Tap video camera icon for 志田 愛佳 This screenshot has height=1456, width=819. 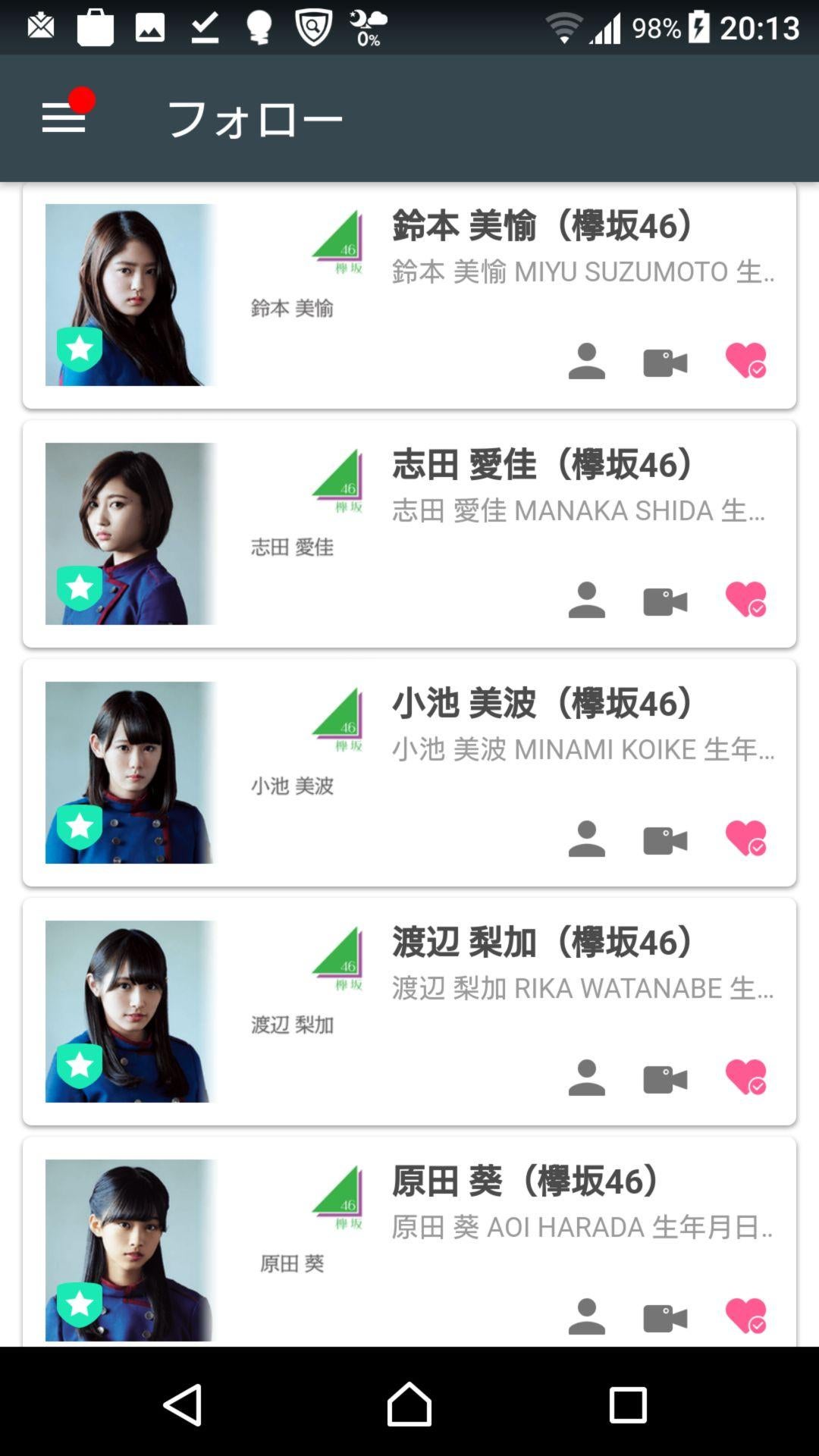click(665, 601)
